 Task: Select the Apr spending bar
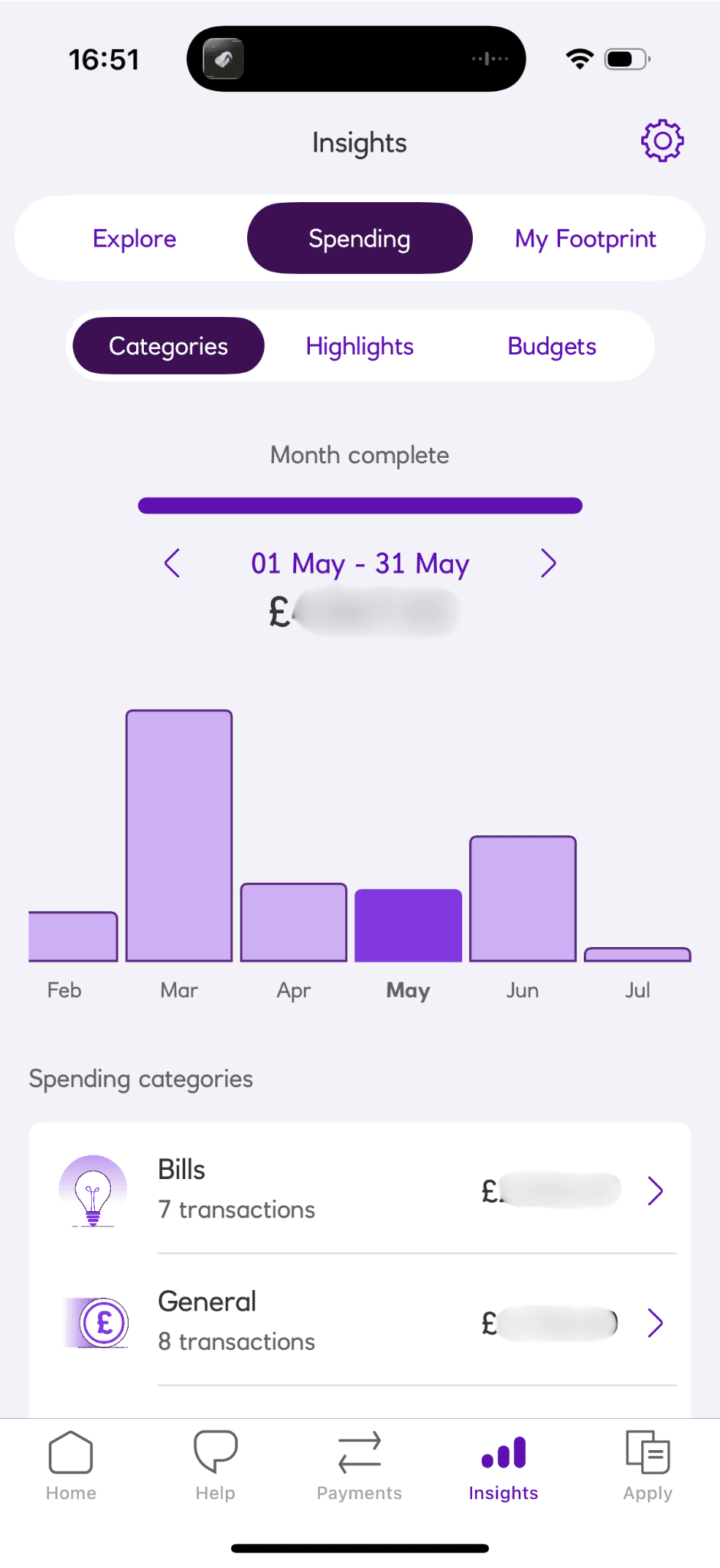tap(294, 923)
